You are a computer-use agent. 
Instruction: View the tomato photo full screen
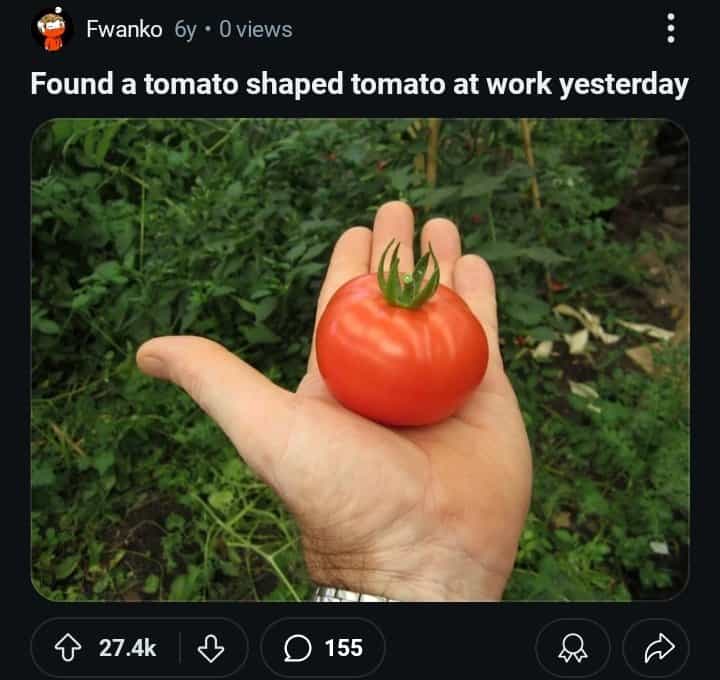[360, 360]
